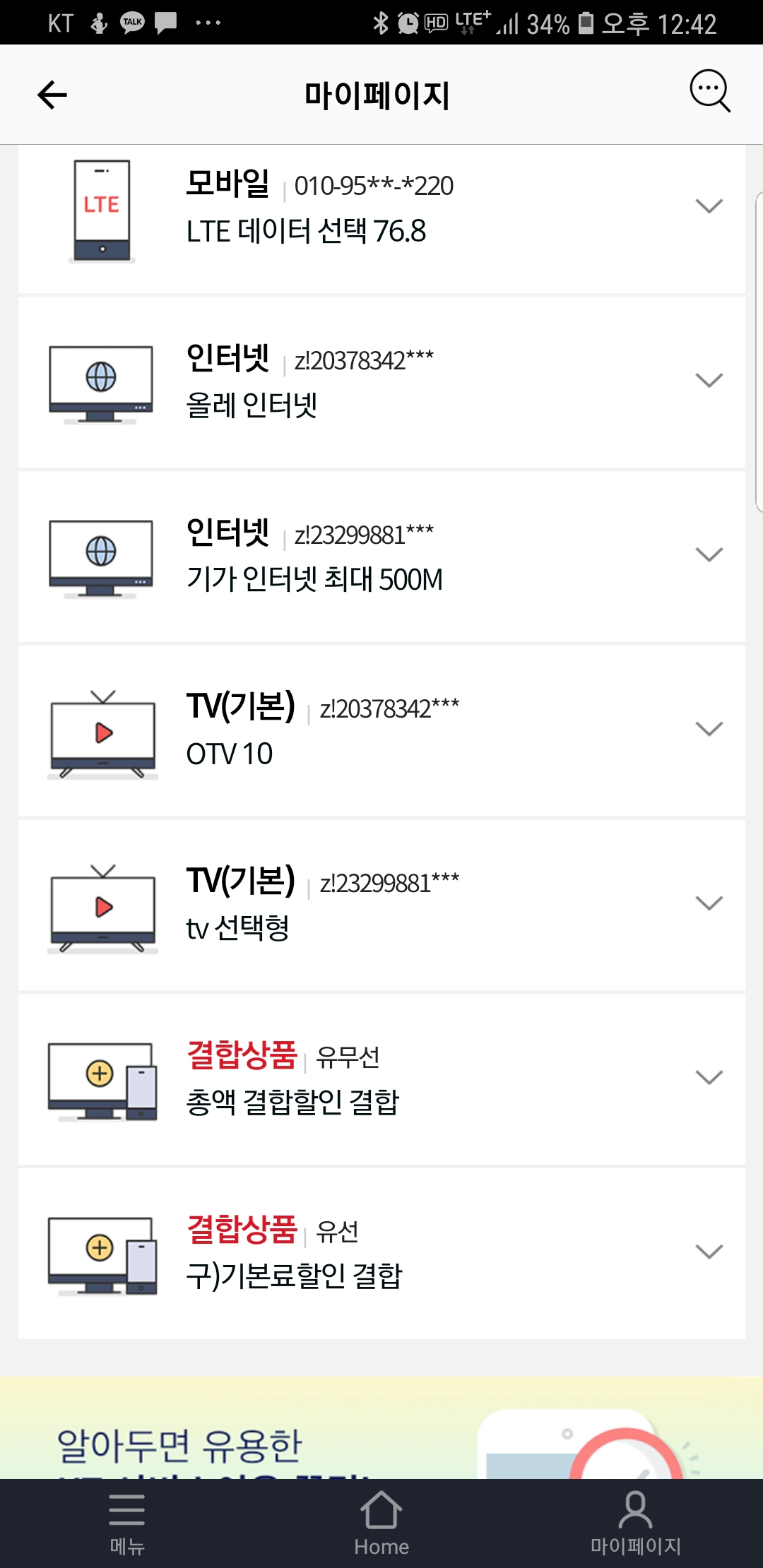Expand the 기가 인터넷 최대 500M row
Image resolution: width=763 pixels, height=1568 pixels.
pos(709,554)
